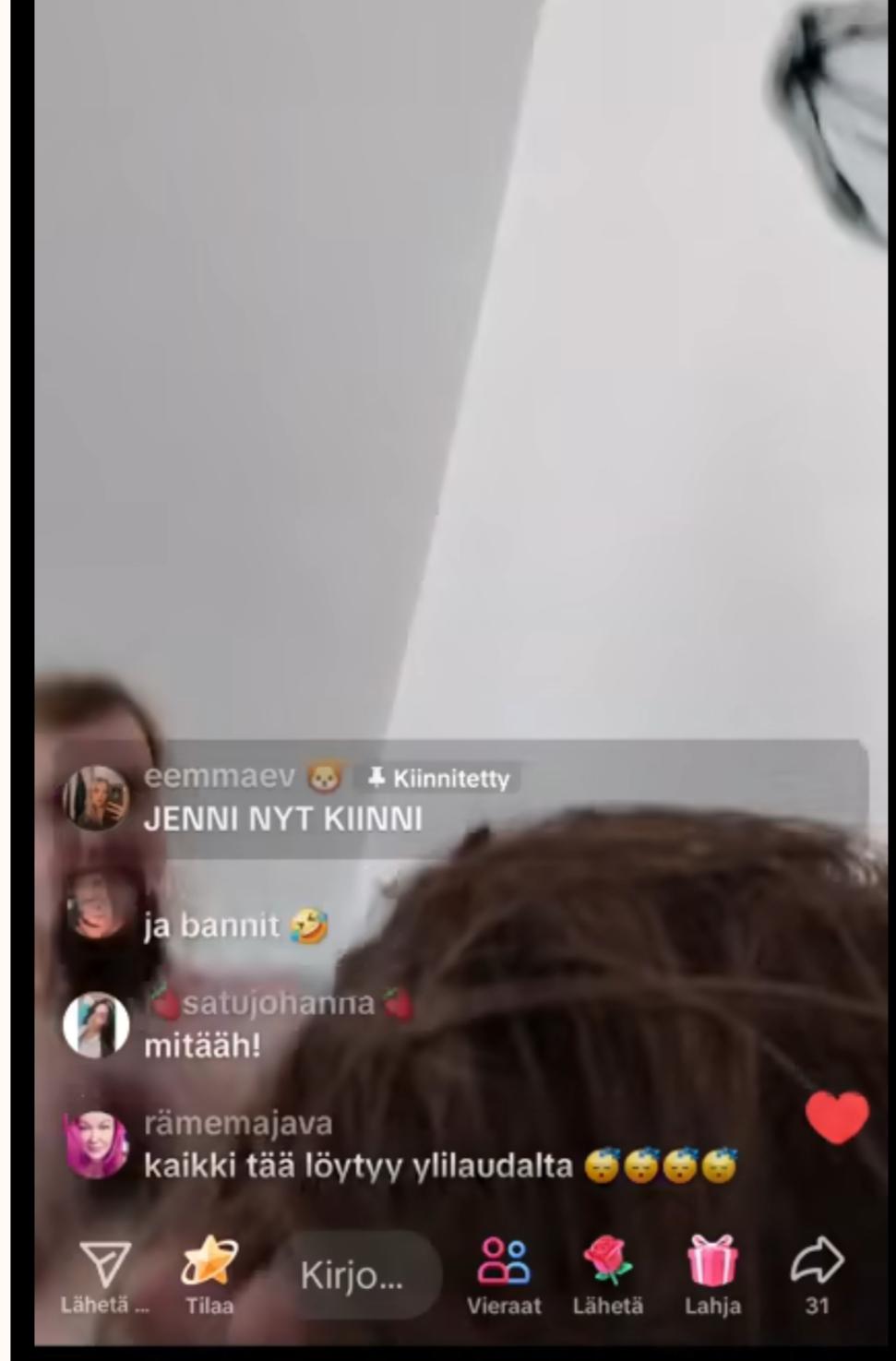Open the Vieraat guests panel

pos(504,1262)
